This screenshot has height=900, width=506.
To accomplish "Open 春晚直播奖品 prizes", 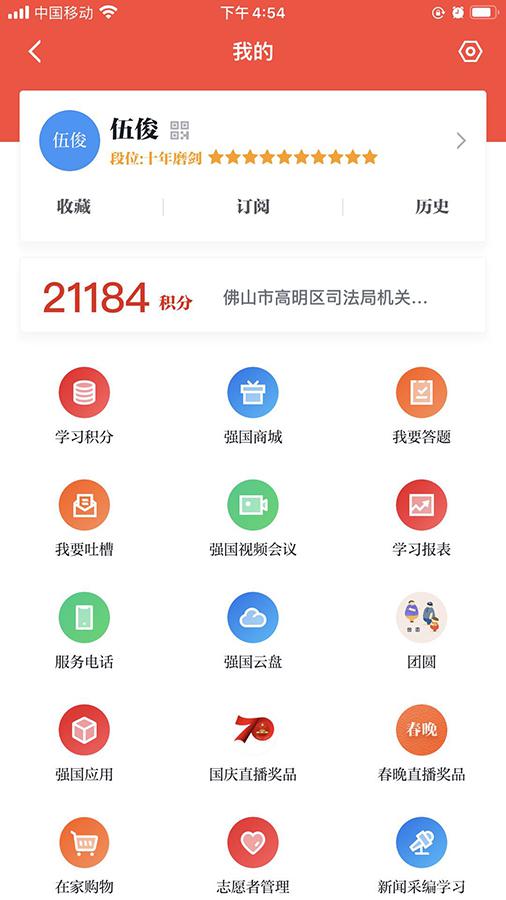I will click(422, 743).
